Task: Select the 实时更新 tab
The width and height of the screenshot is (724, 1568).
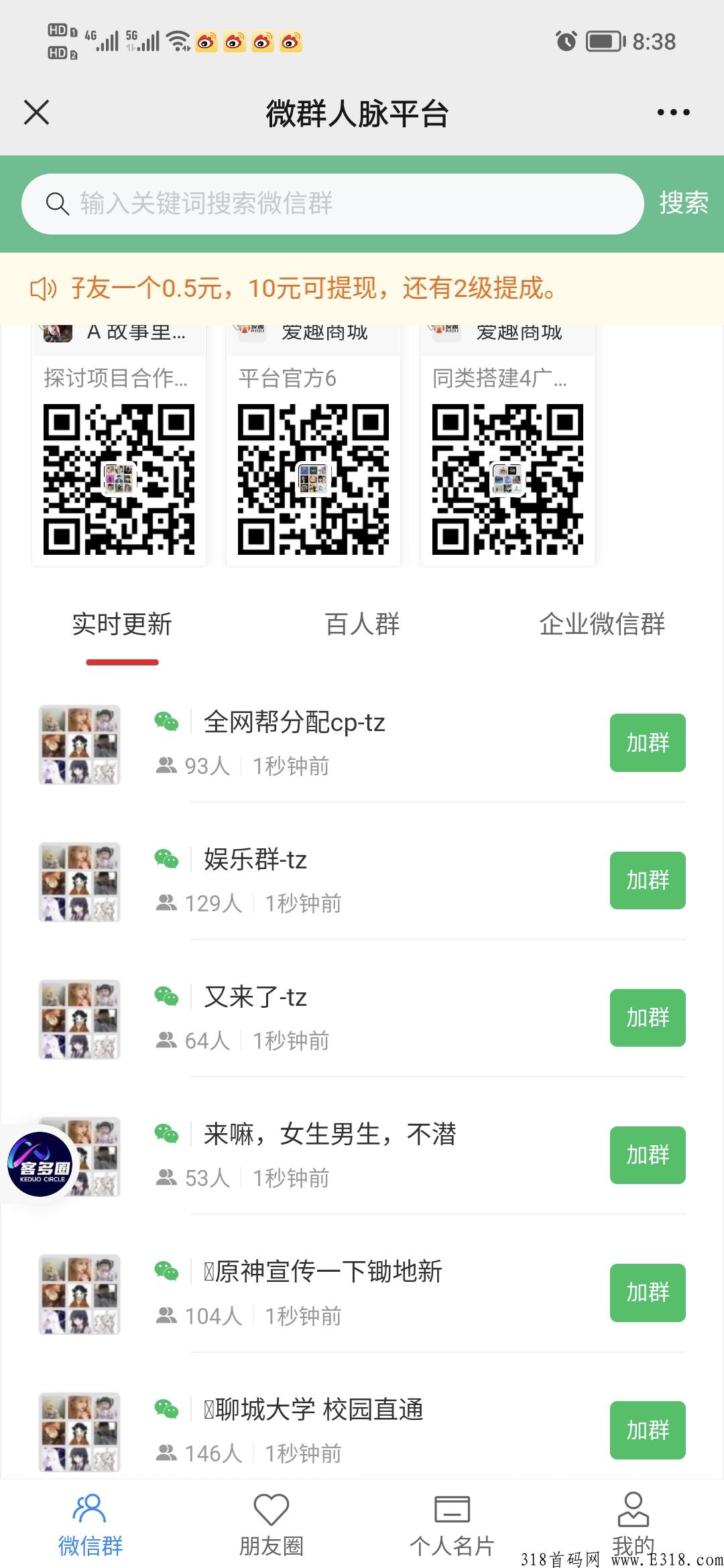Action: tap(123, 624)
